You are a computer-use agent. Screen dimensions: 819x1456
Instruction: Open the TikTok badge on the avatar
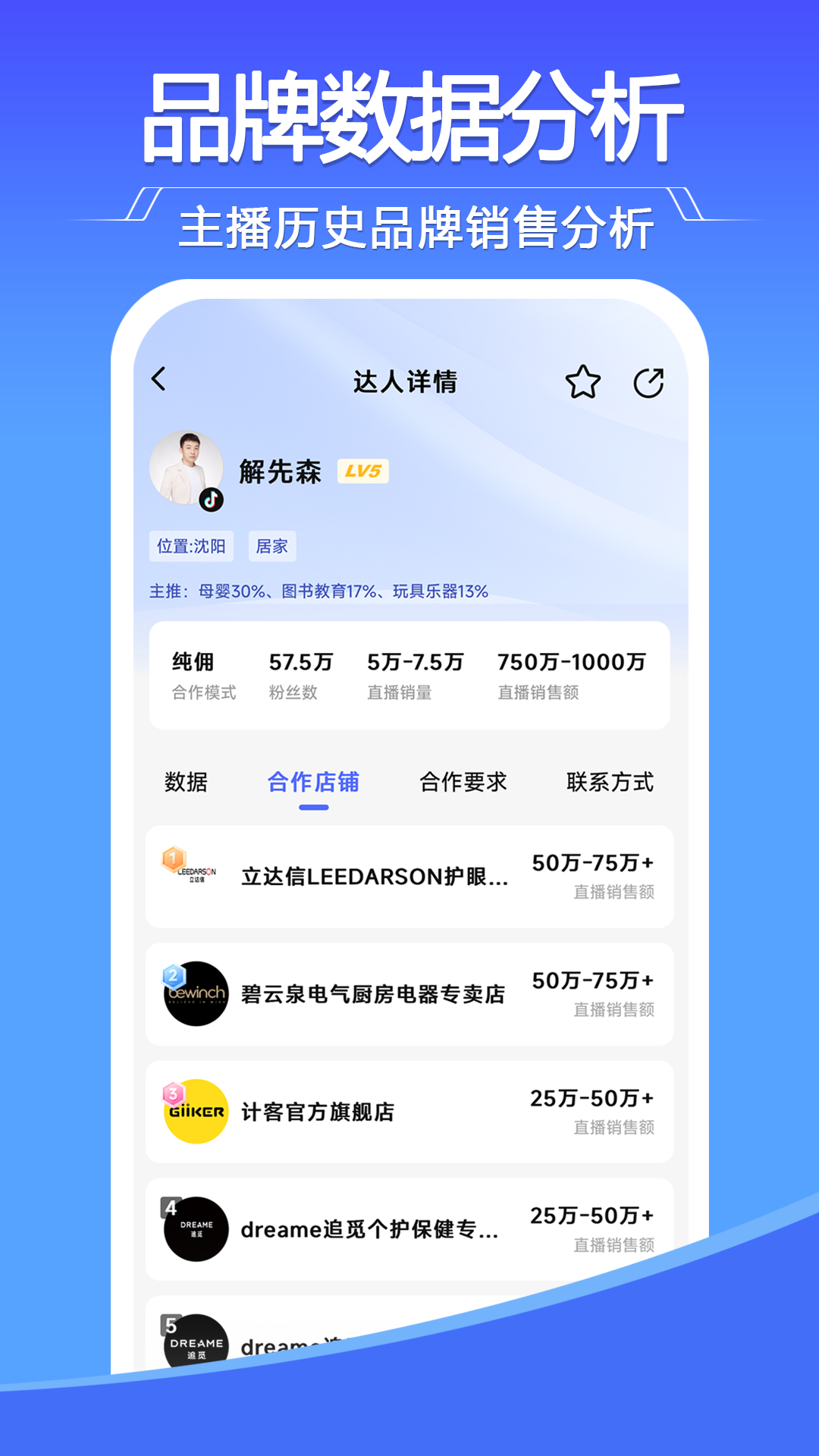(x=213, y=500)
